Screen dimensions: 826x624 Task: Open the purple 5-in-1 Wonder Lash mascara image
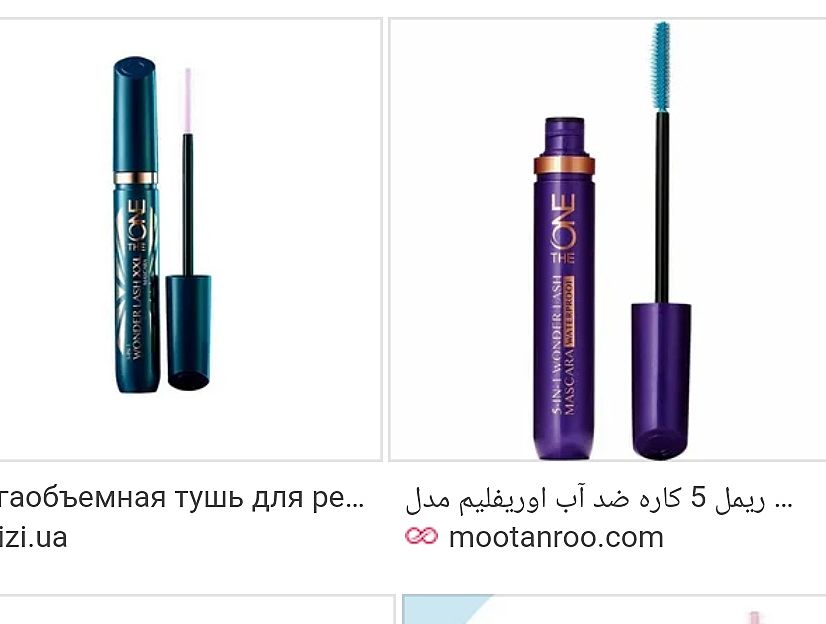[x=605, y=240]
